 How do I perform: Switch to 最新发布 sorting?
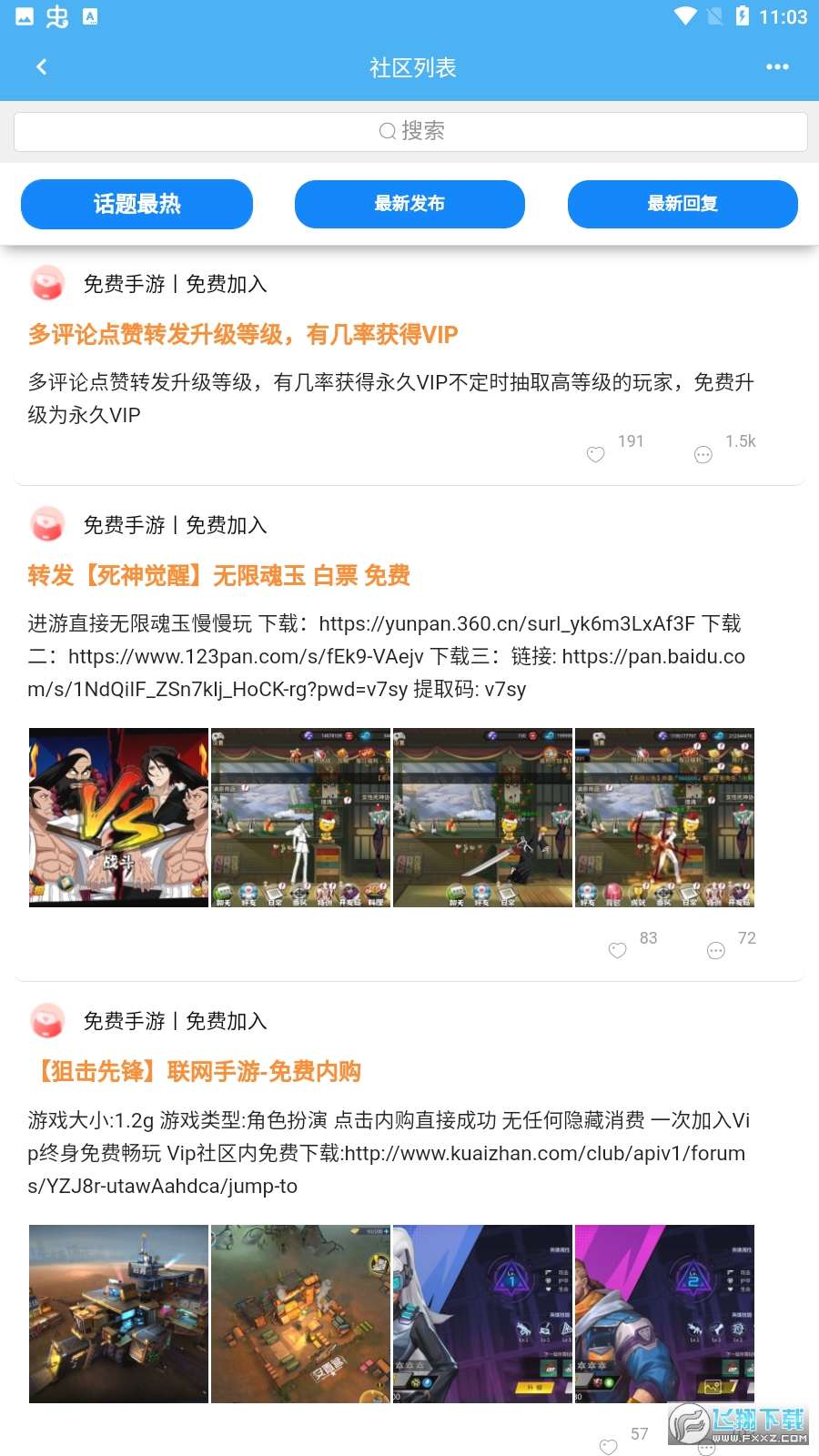coord(409,204)
